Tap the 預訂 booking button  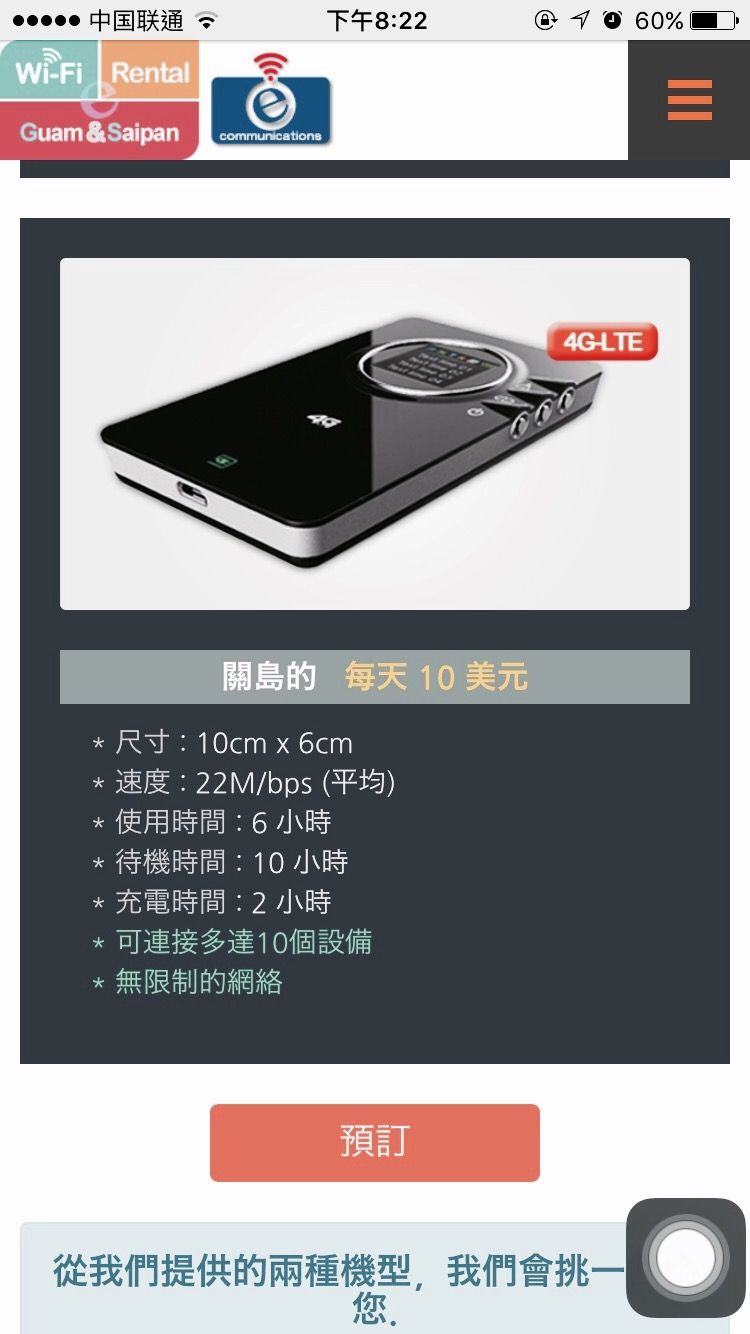pos(375,1142)
